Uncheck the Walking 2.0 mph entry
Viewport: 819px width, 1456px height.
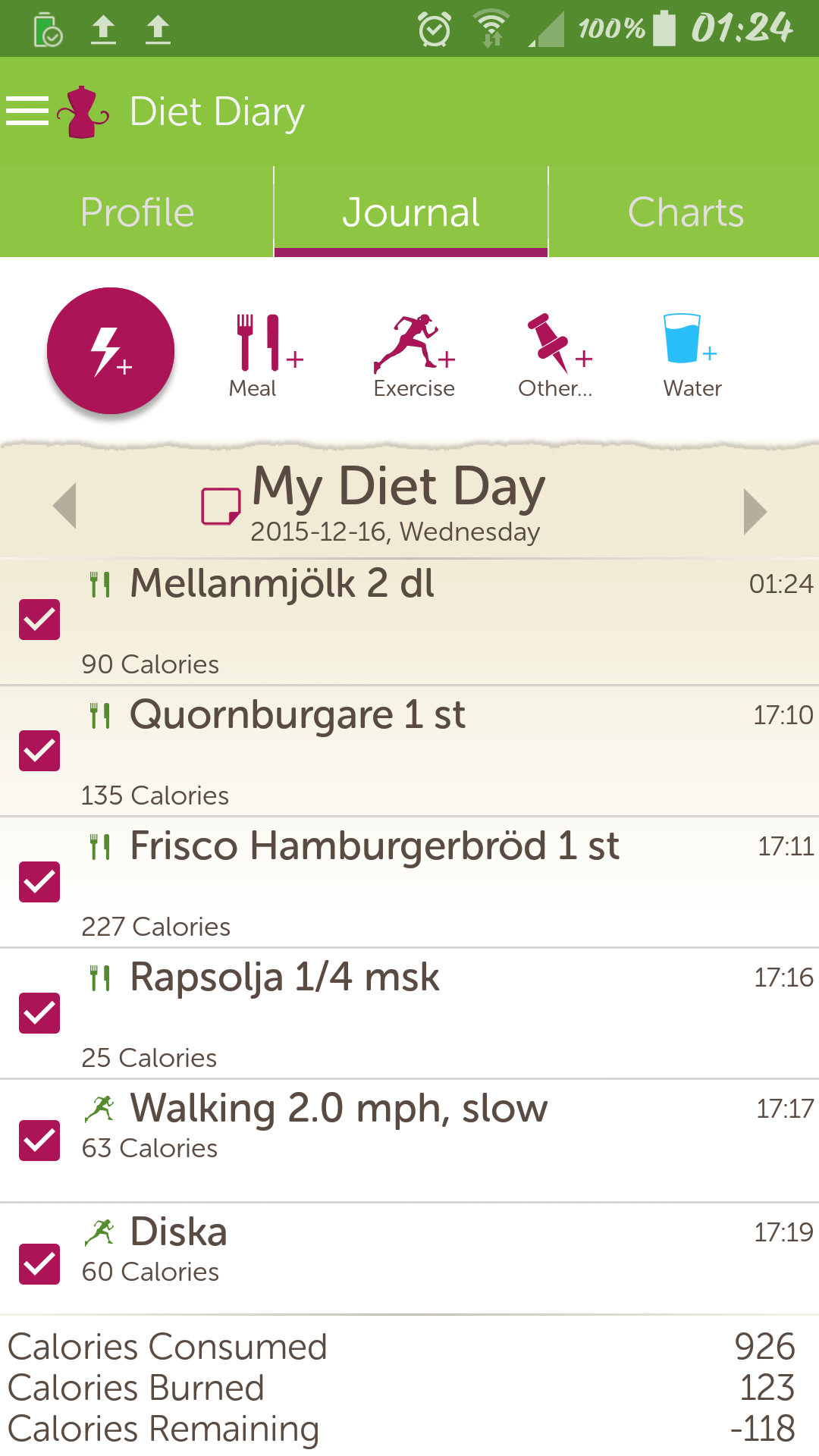(x=39, y=1141)
